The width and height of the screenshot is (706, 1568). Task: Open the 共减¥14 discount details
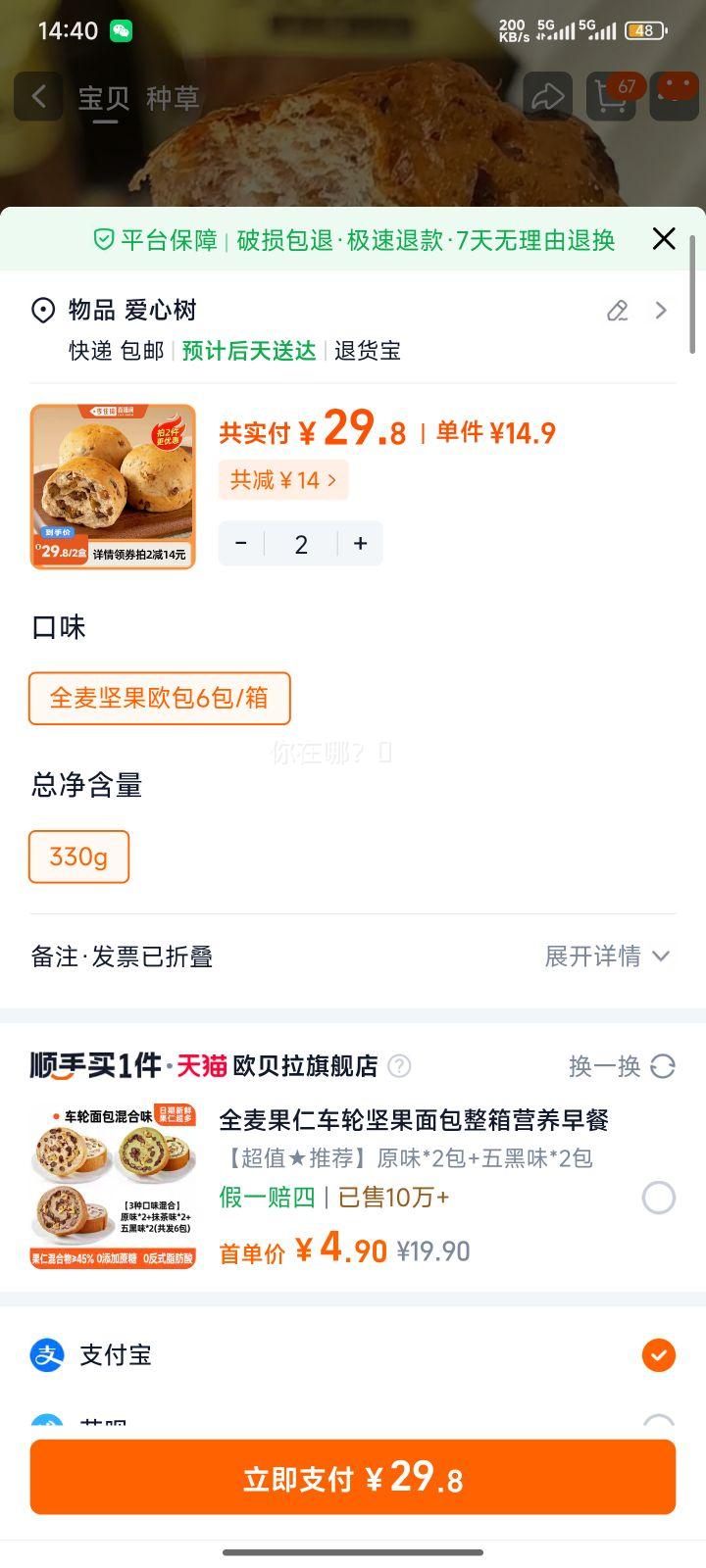pos(282,479)
